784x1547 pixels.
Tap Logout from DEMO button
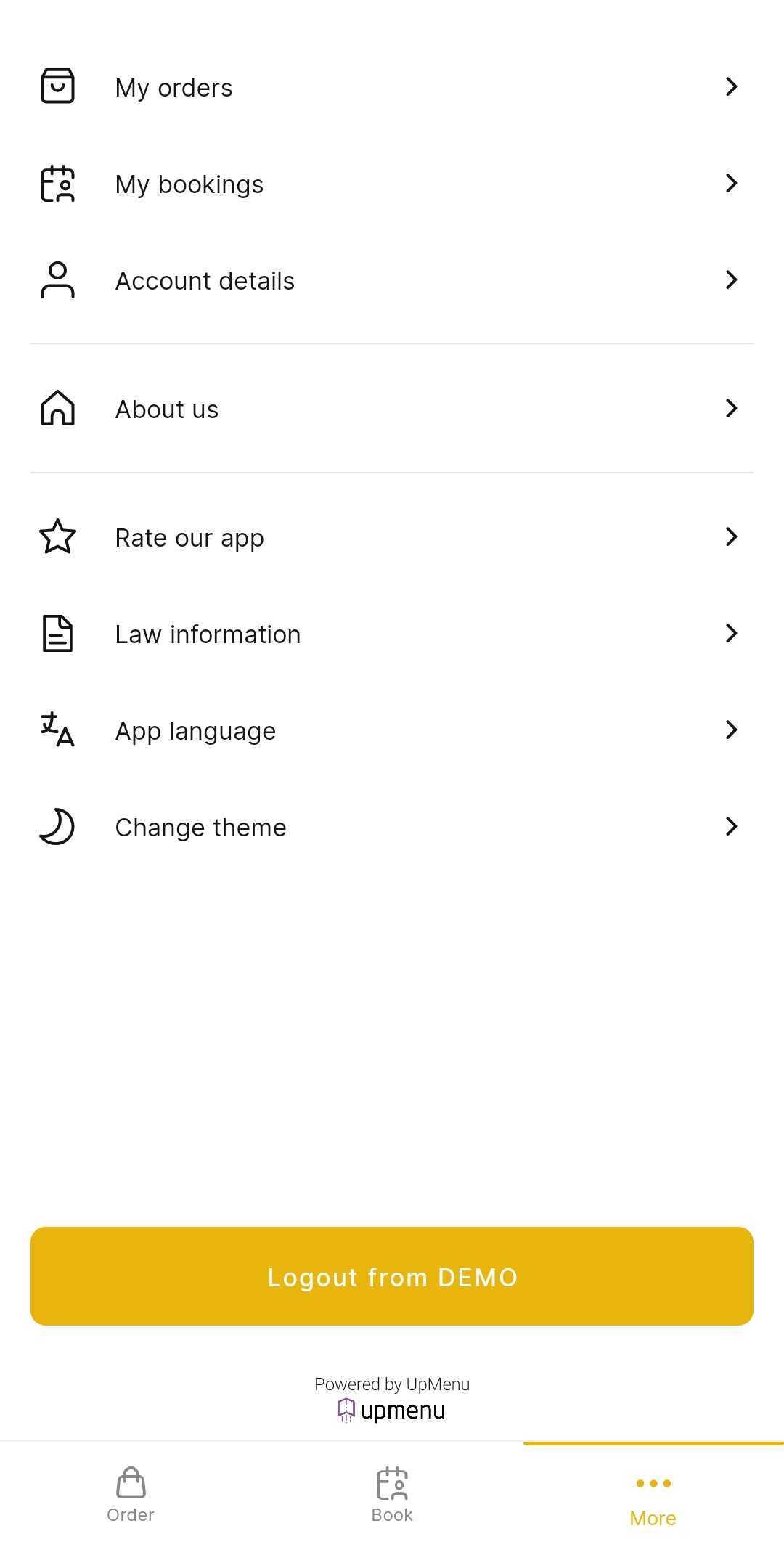pos(392,1276)
